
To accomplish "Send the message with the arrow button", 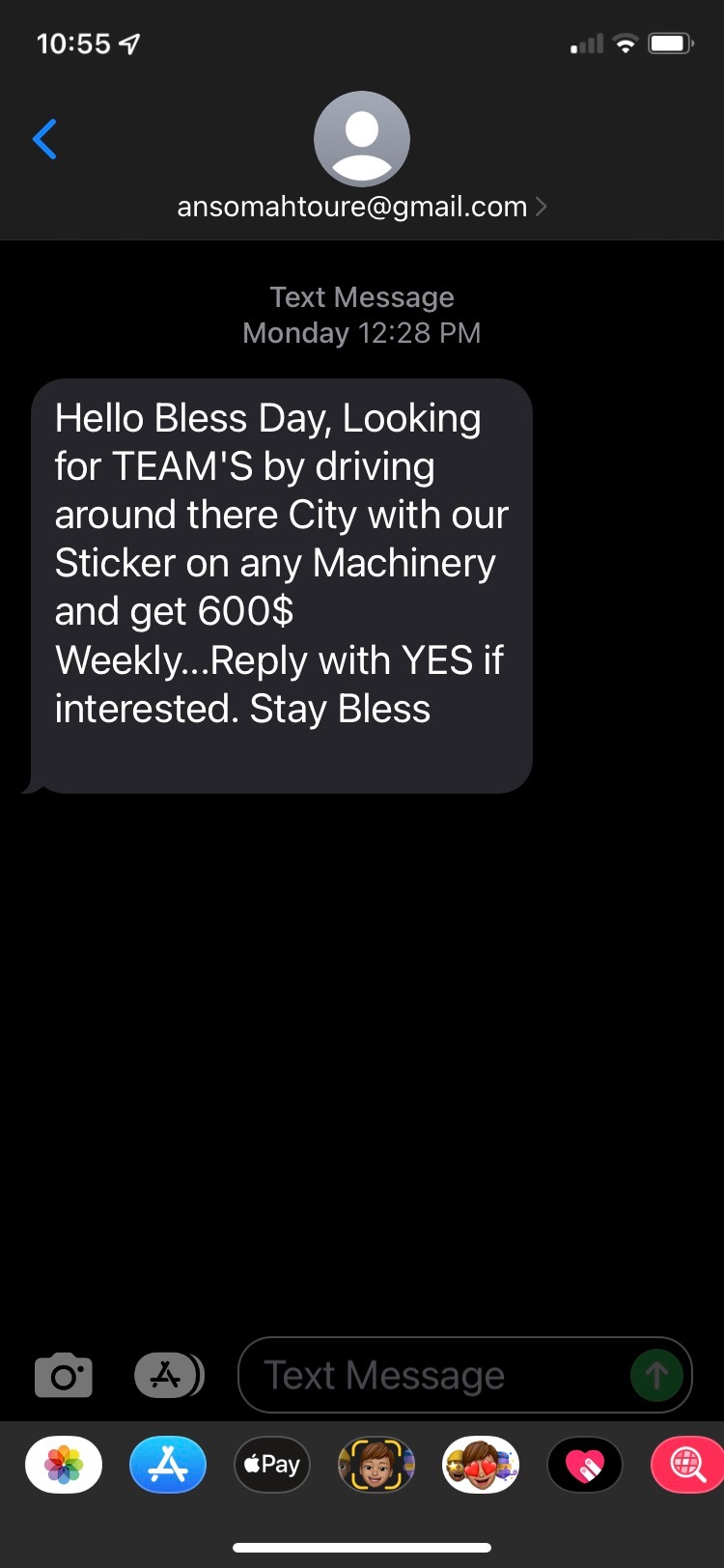I will click(x=656, y=1375).
